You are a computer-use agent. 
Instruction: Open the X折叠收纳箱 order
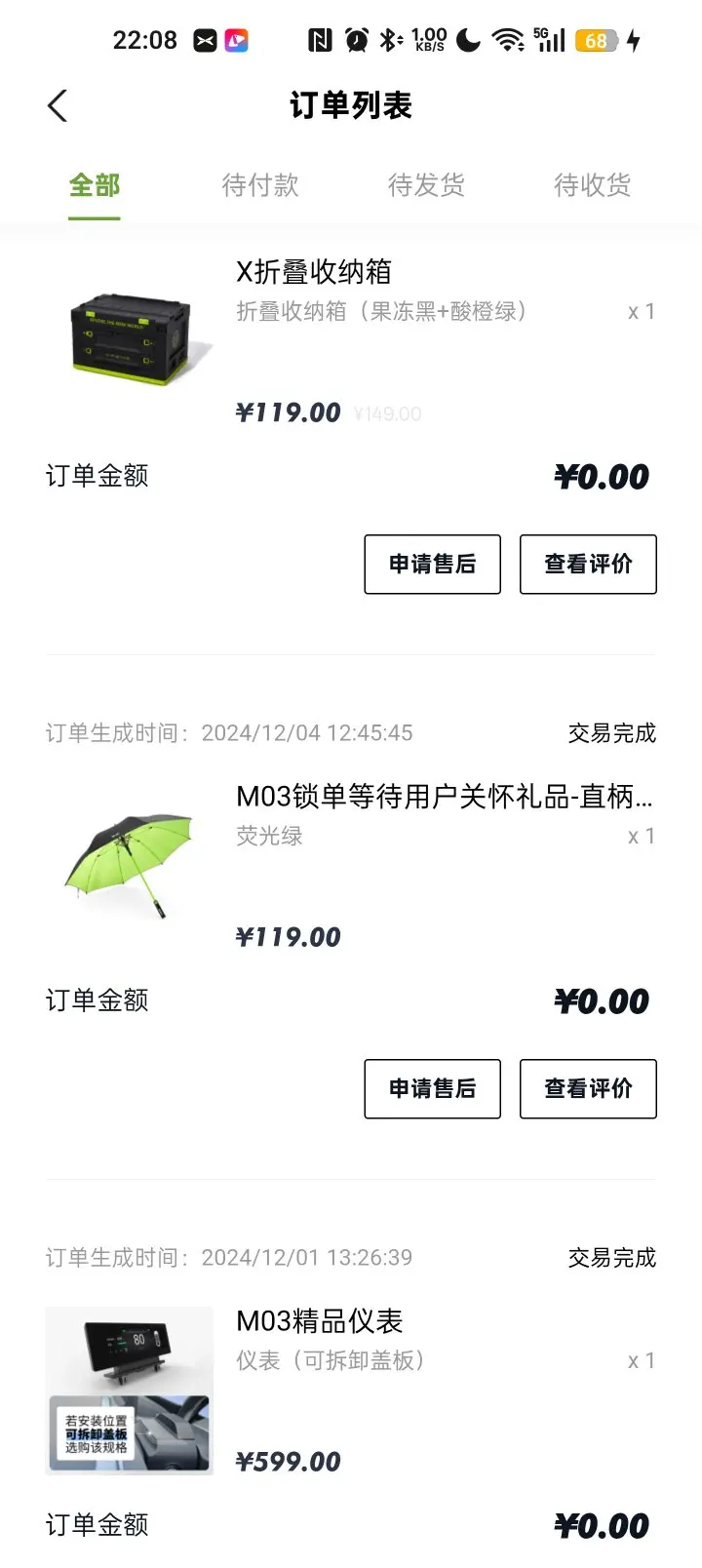(x=314, y=272)
